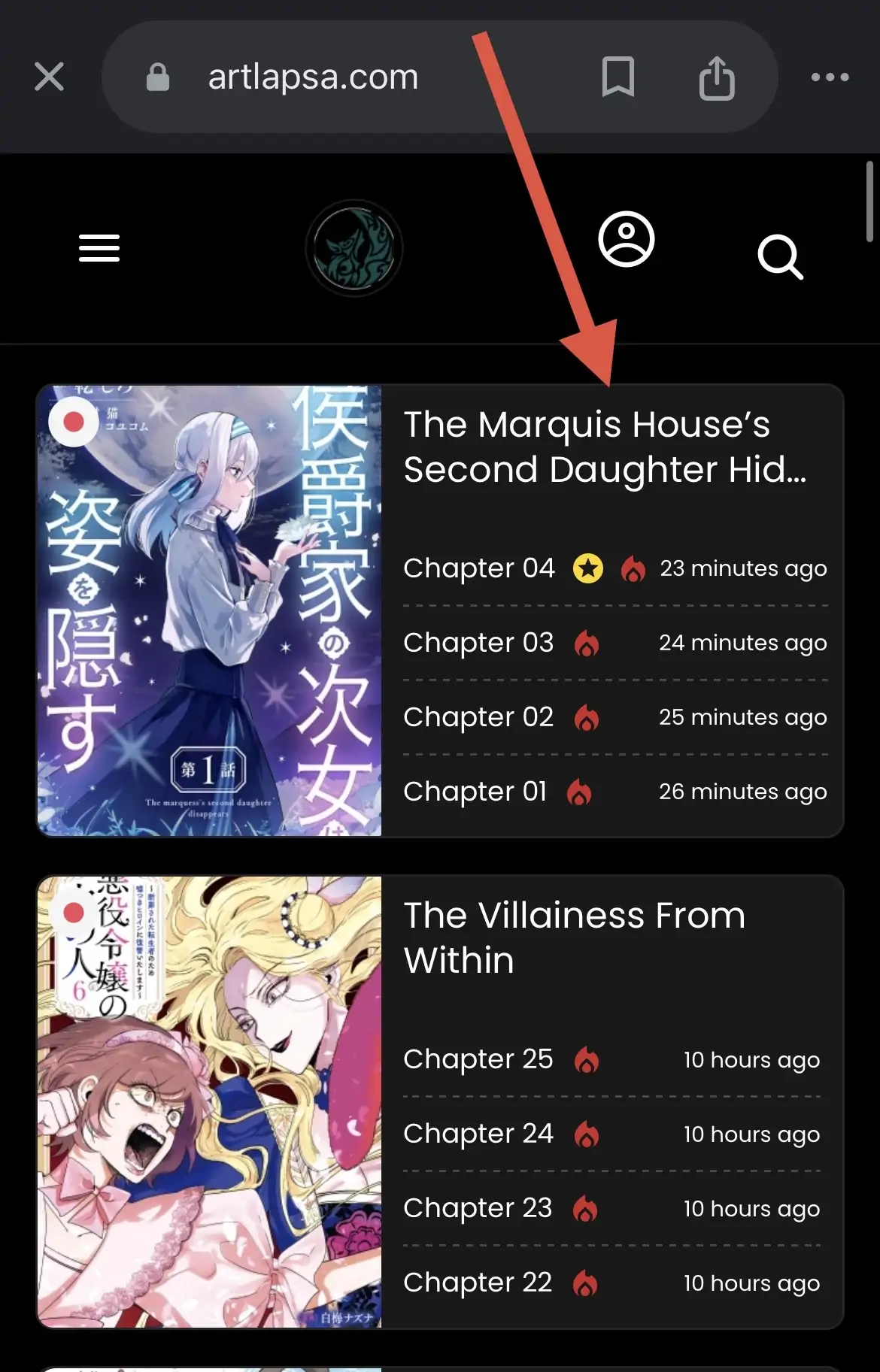
Task: Open The Villainess From Within title
Action: [x=574, y=937]
